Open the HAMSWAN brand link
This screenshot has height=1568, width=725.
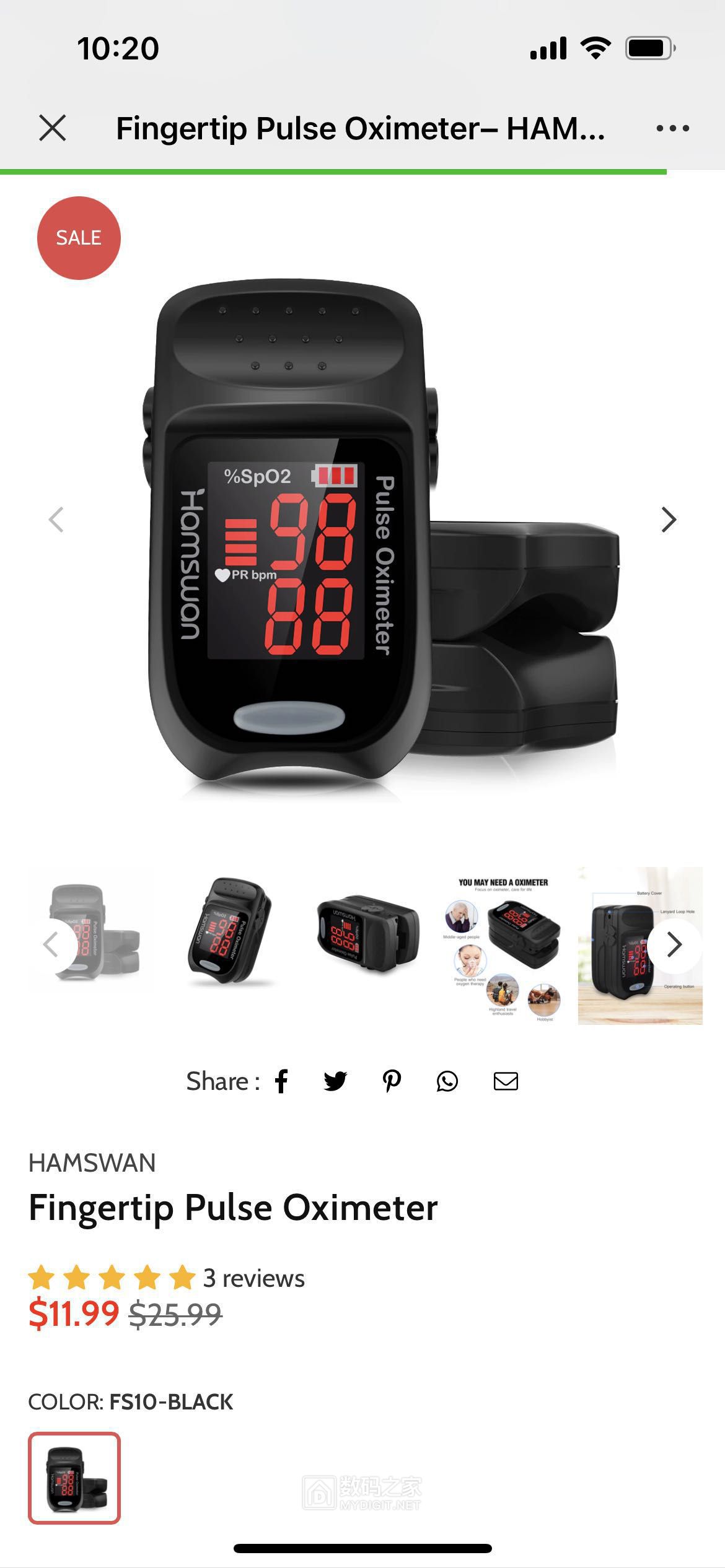tap(92, 1162)
